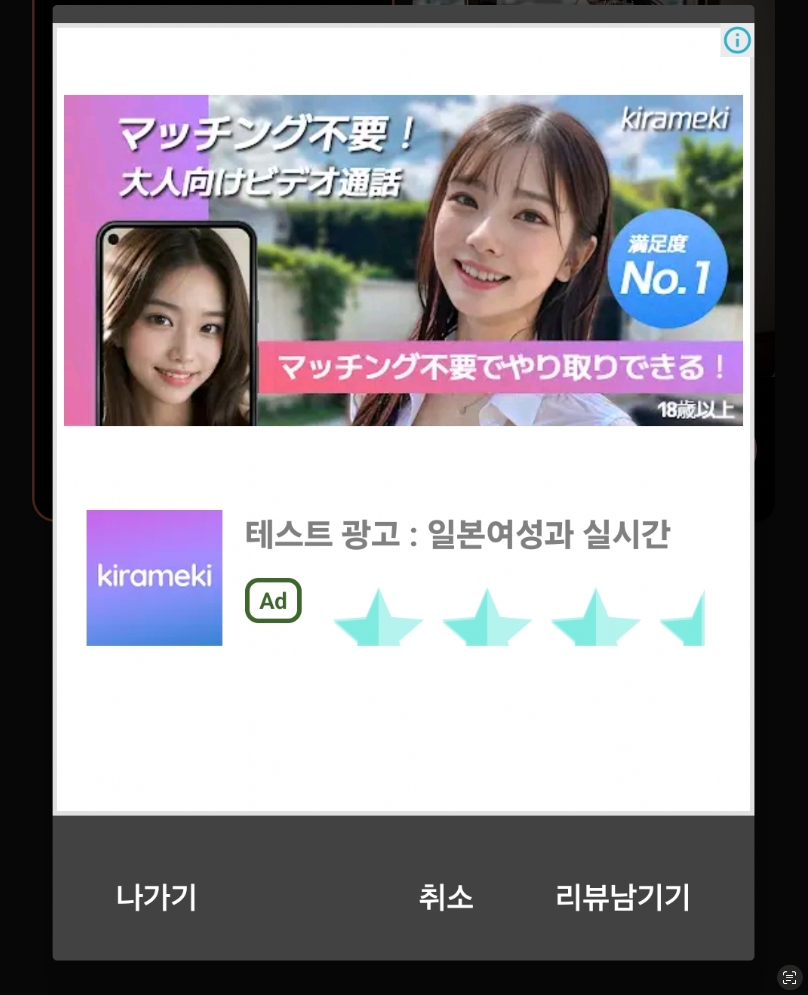The width and height of the screenshot is (808, 995).
Task: Tap the 나가기 exit button
Action: pos(156,897)
